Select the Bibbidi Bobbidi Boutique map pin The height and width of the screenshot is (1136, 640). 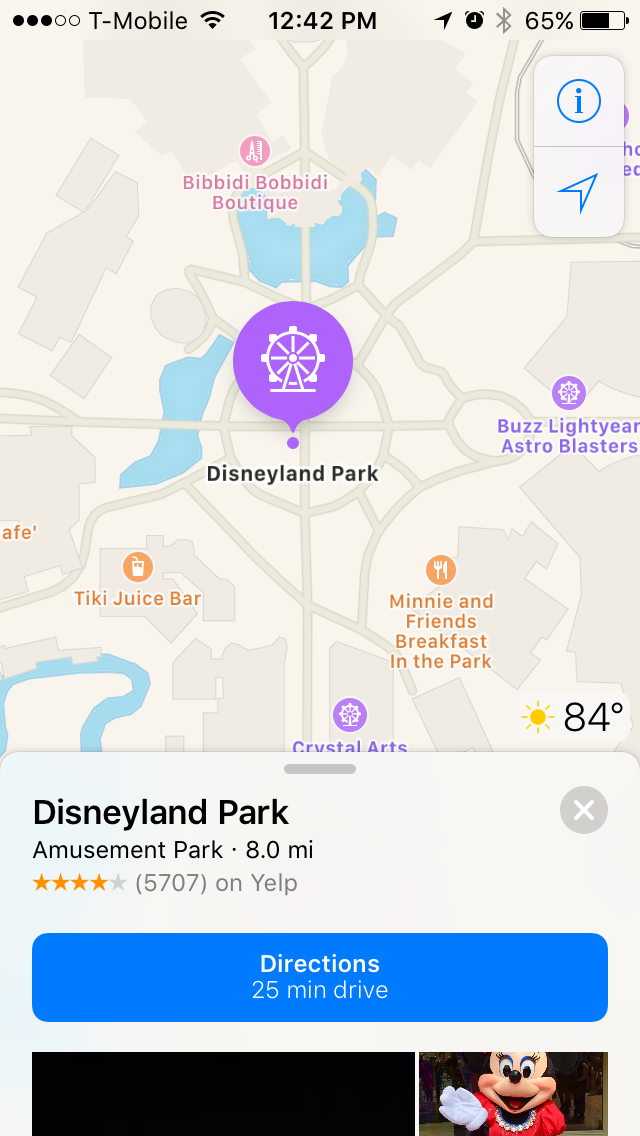tap(255, 152)
